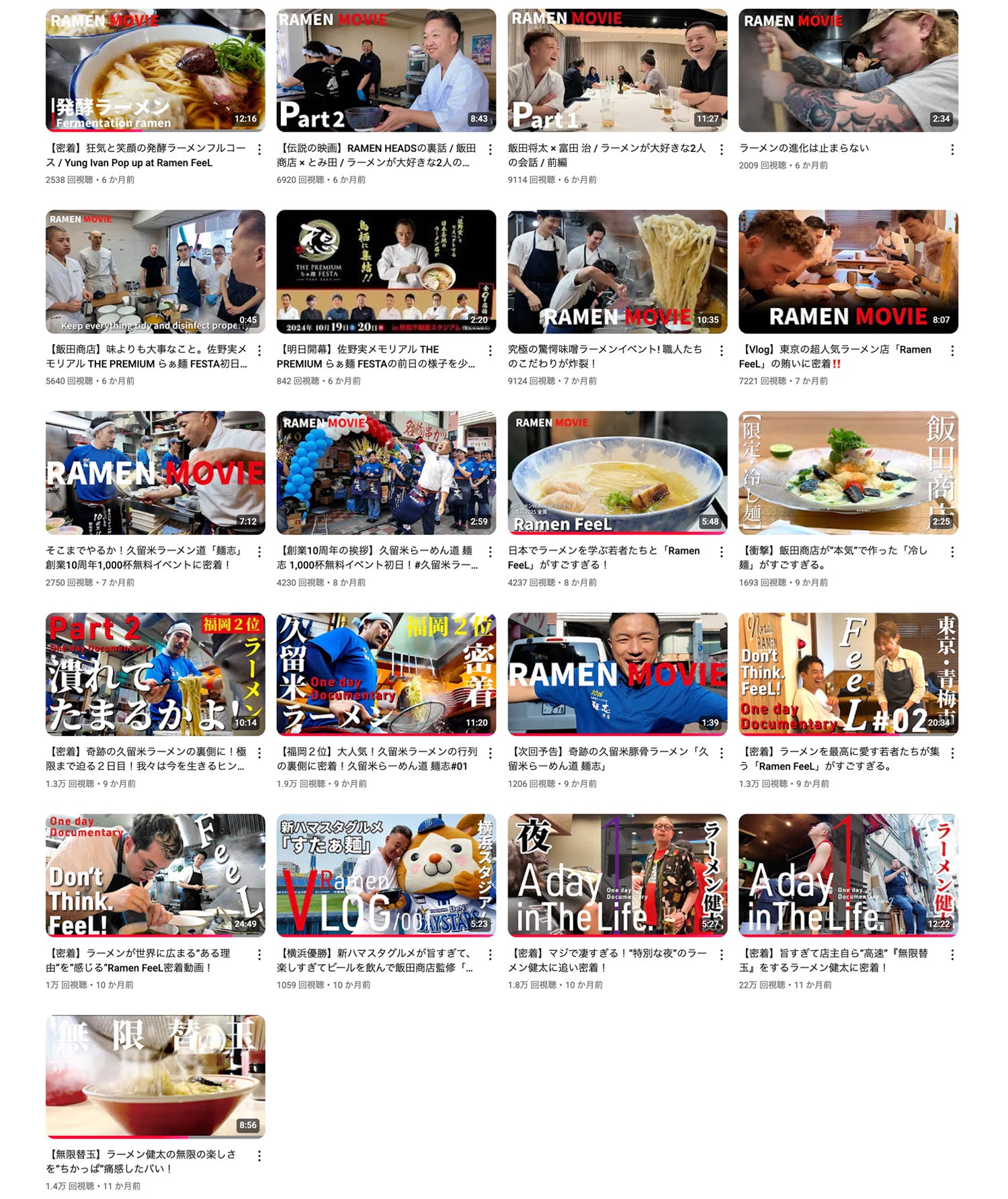This screenshot has height=1199, width=1008.
Task: Open the 飯田将太 × 富田治 Part1 video
Action: 617,71
